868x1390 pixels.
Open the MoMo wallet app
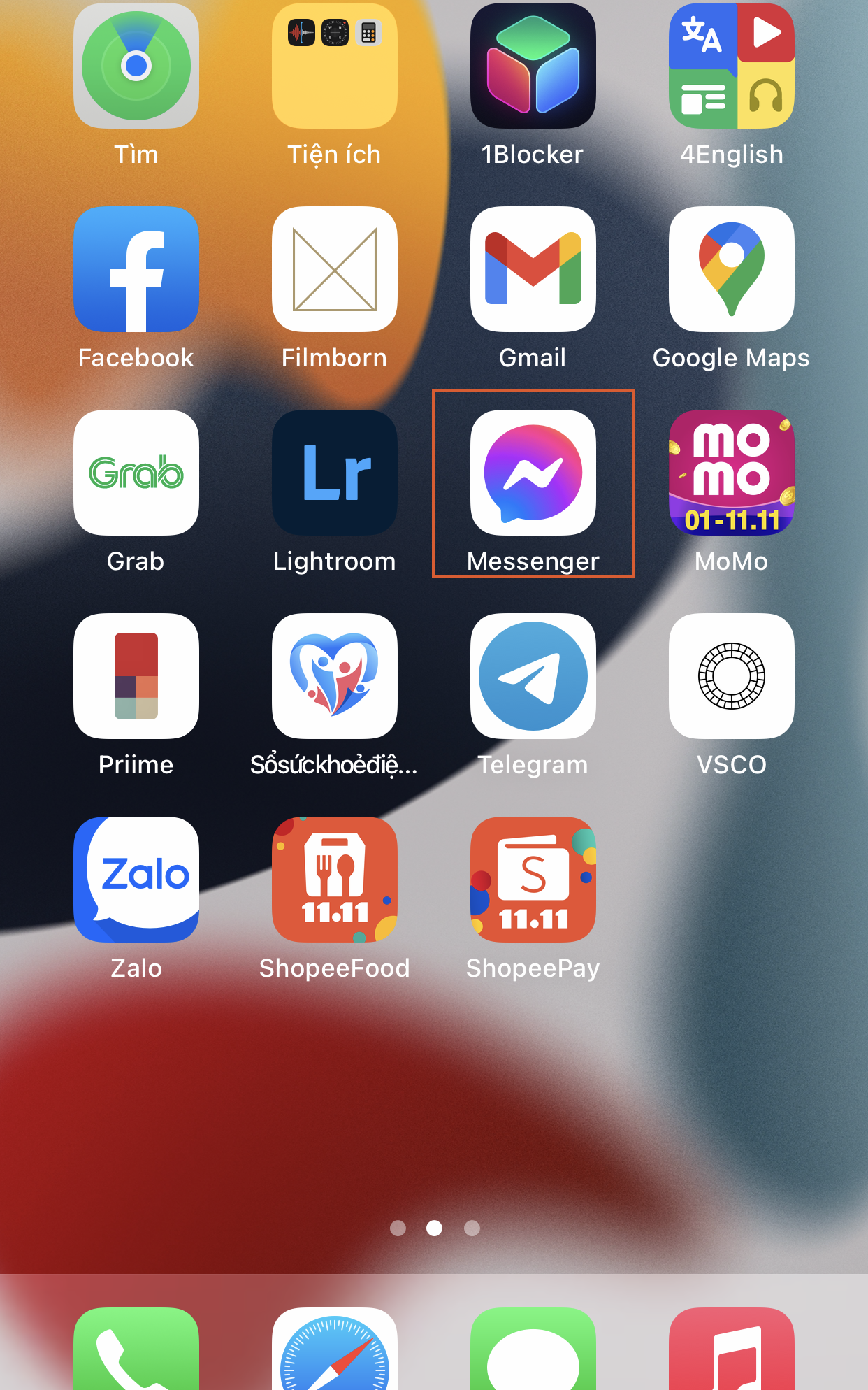point(731,473)
